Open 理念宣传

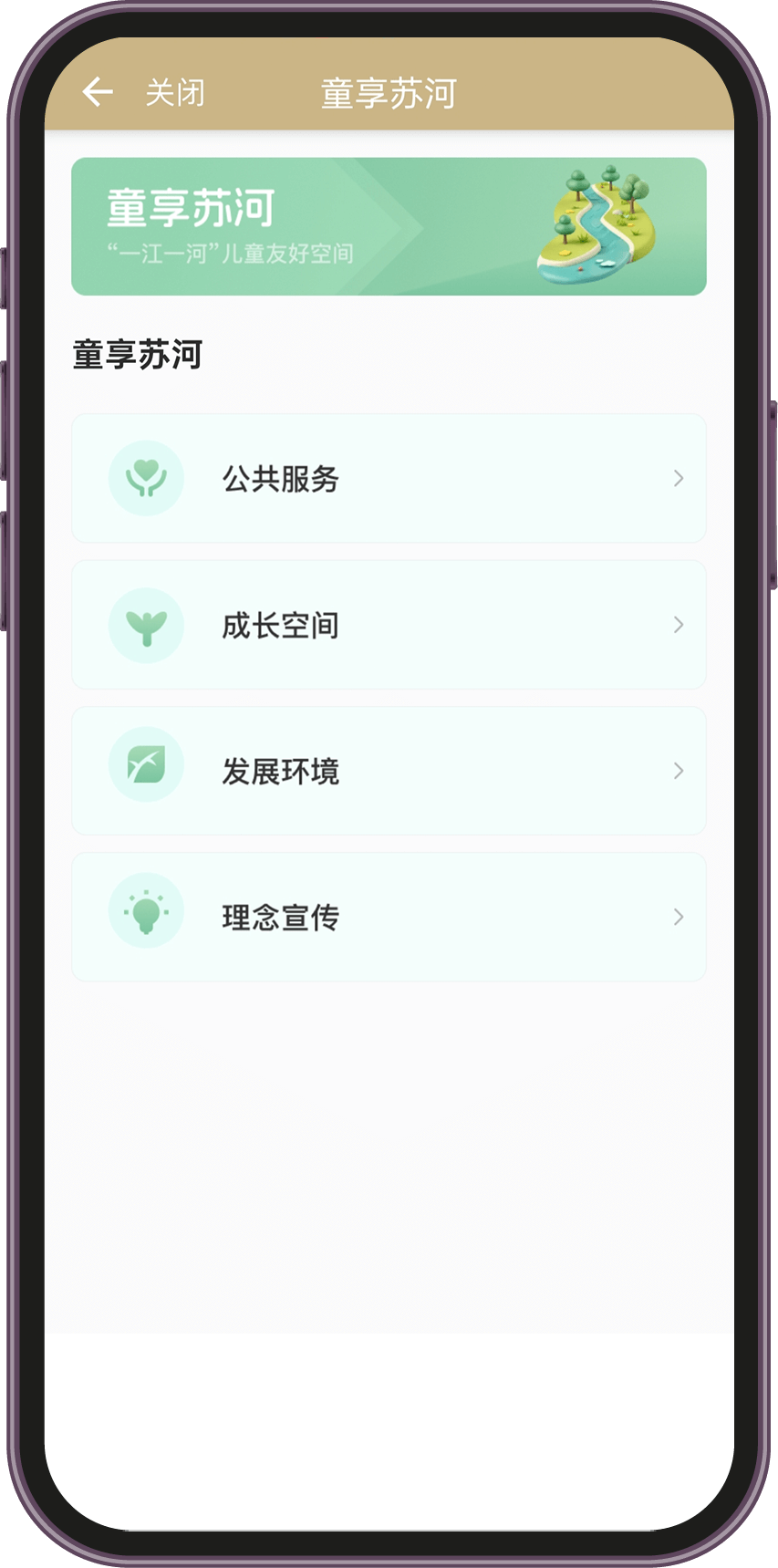pos(389,917)
